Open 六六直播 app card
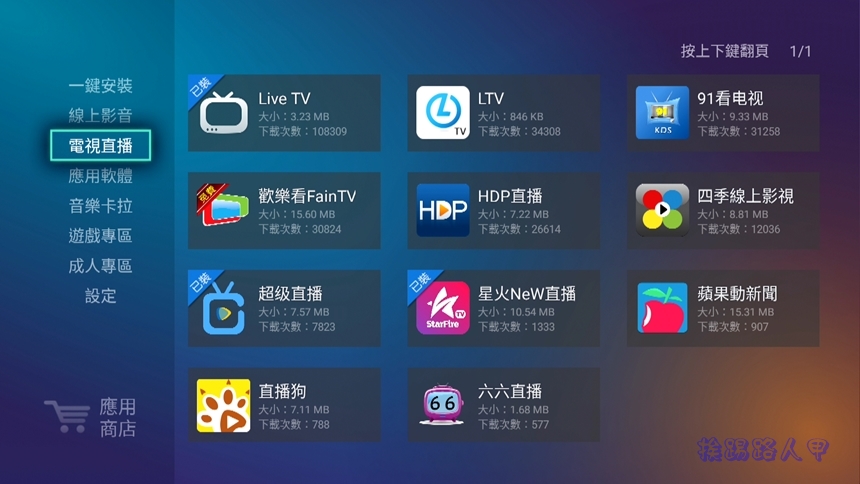Image resolution: width=860 pixels, height=484 pixels. coord(503,405)
